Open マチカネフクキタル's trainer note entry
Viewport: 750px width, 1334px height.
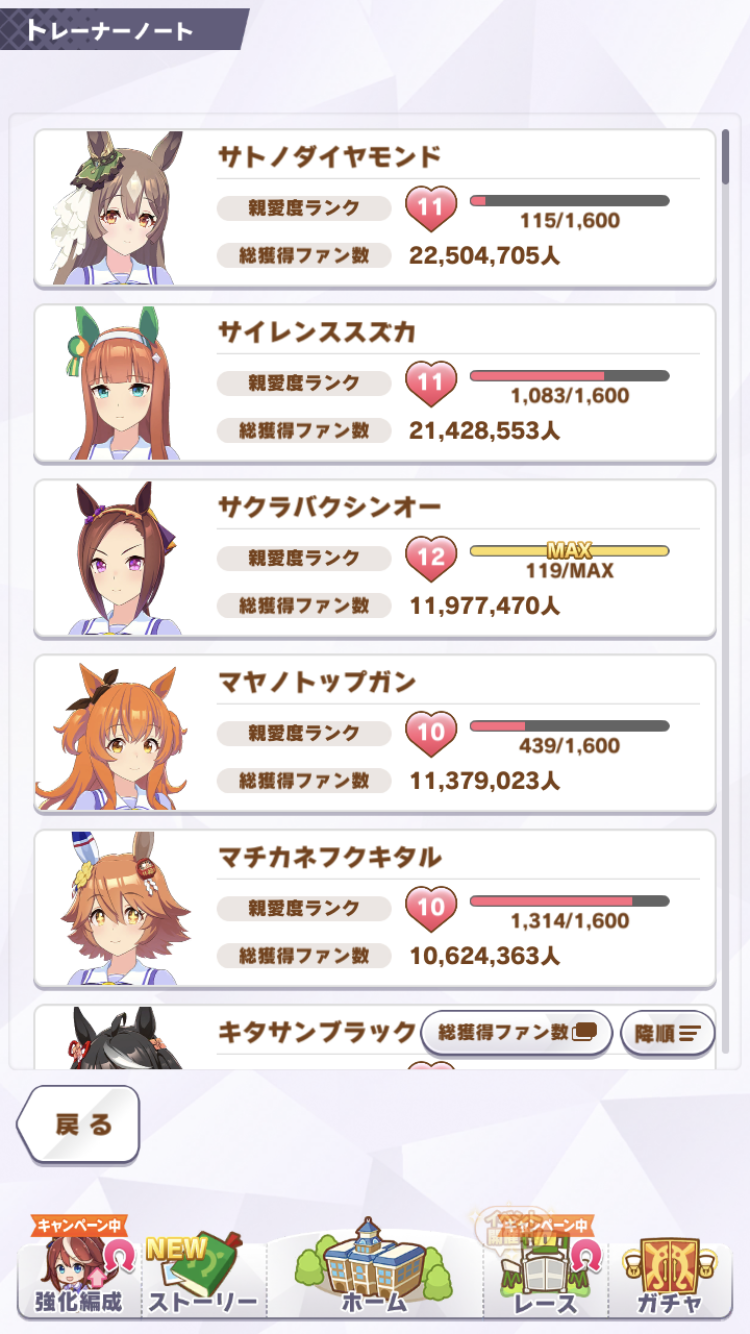[x=375, y=908]
